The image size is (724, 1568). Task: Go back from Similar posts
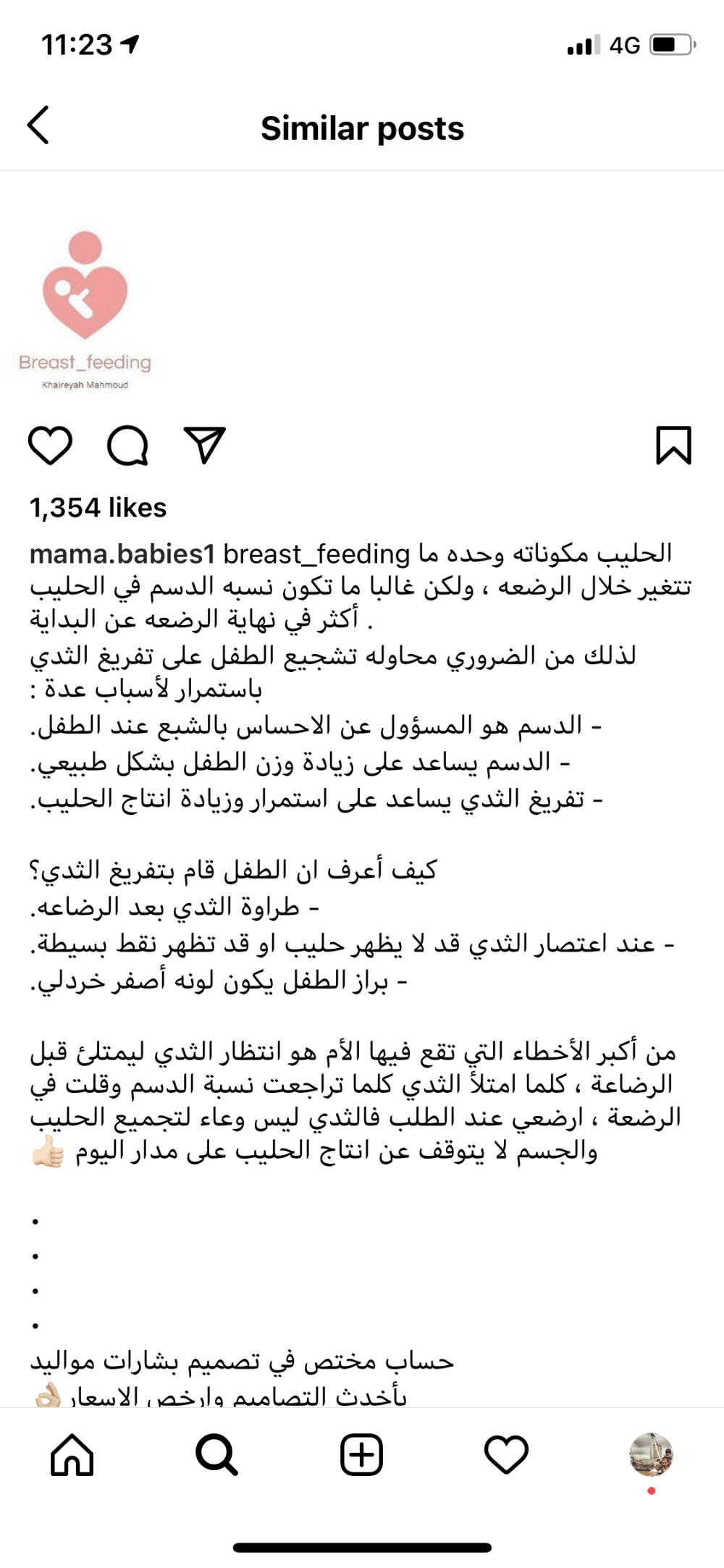(39, 126)
